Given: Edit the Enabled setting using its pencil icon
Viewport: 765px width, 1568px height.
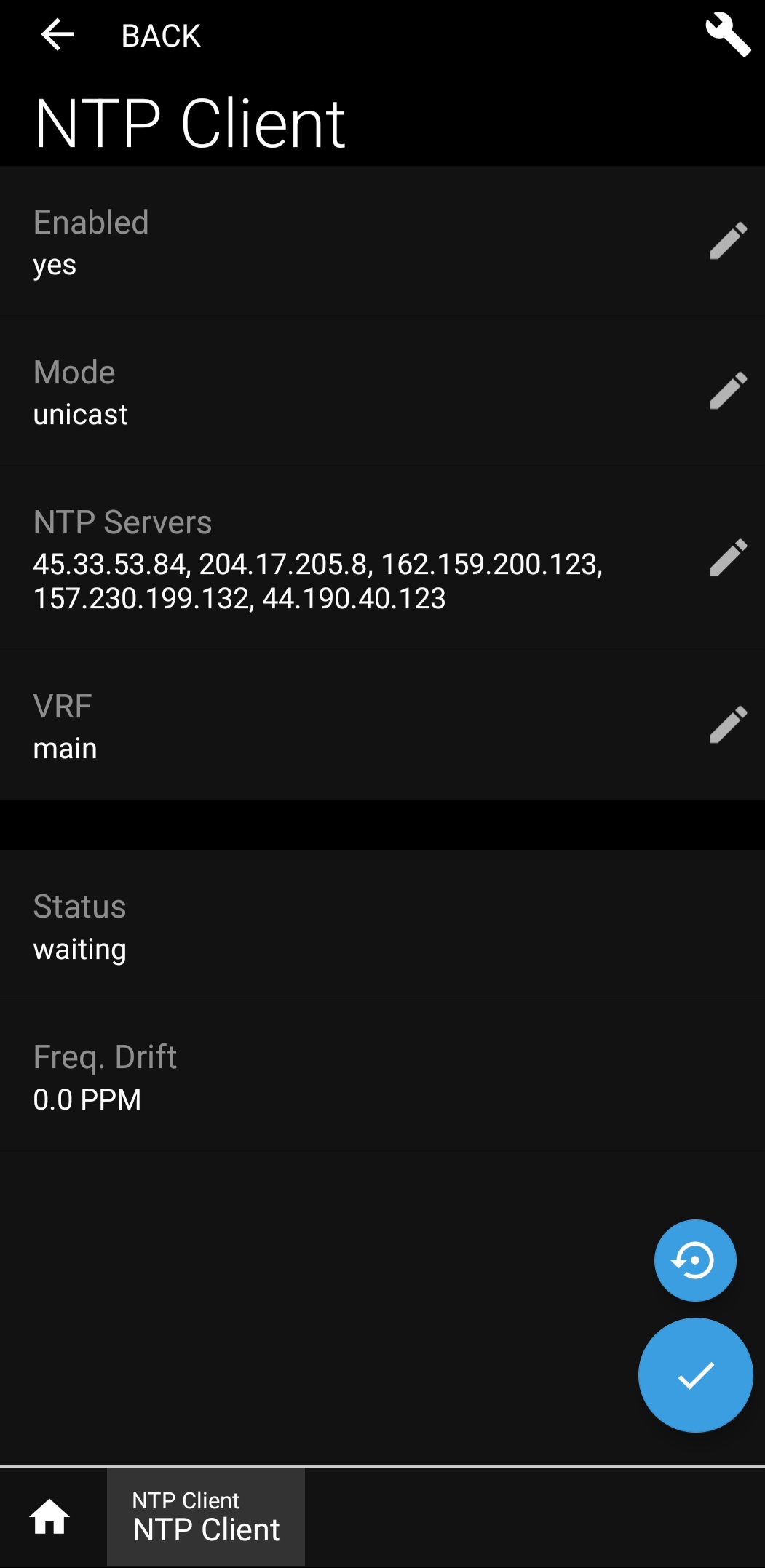Looking at the screenshot, I should click(x=727, y=240).
